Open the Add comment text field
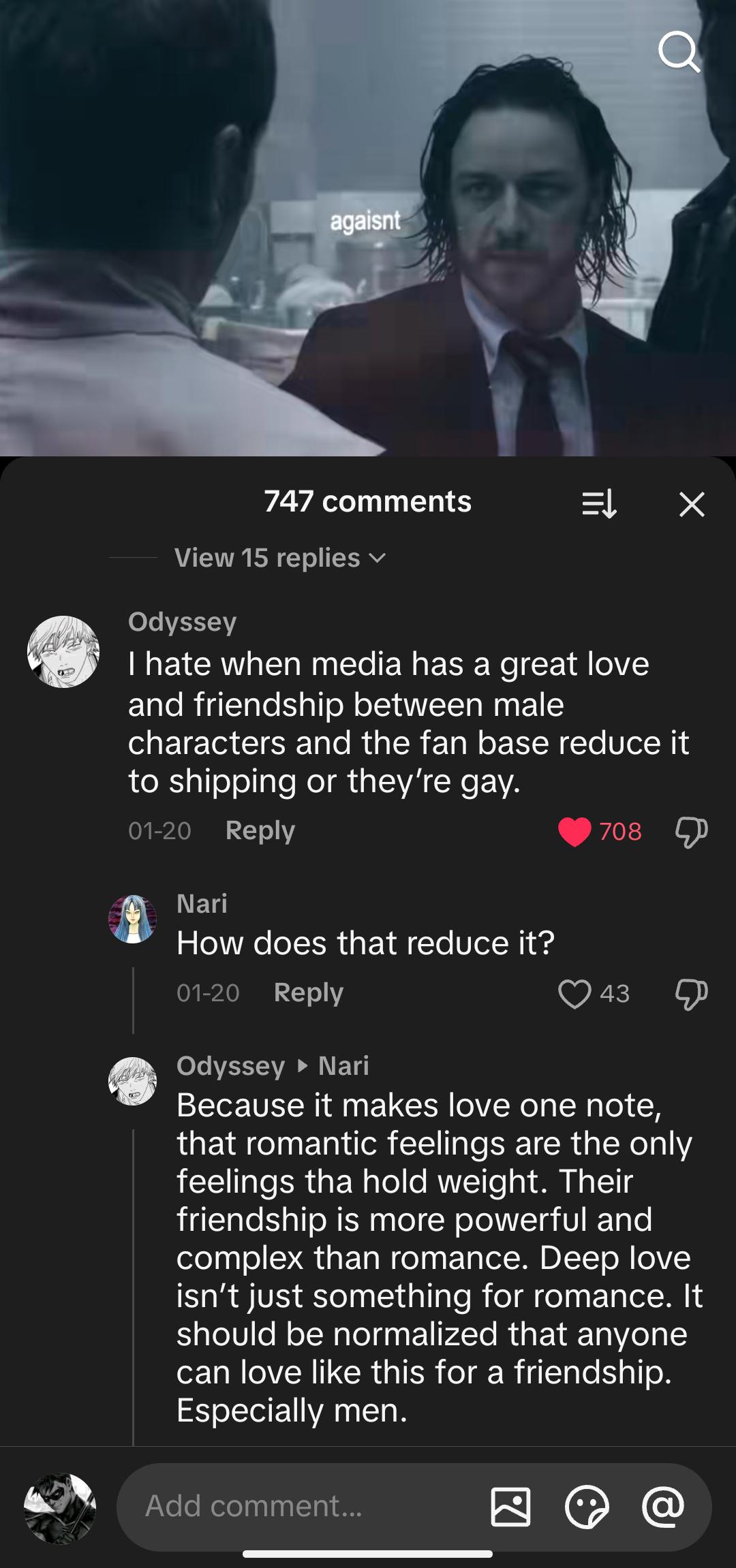736x1568 pixels. 300,1507
